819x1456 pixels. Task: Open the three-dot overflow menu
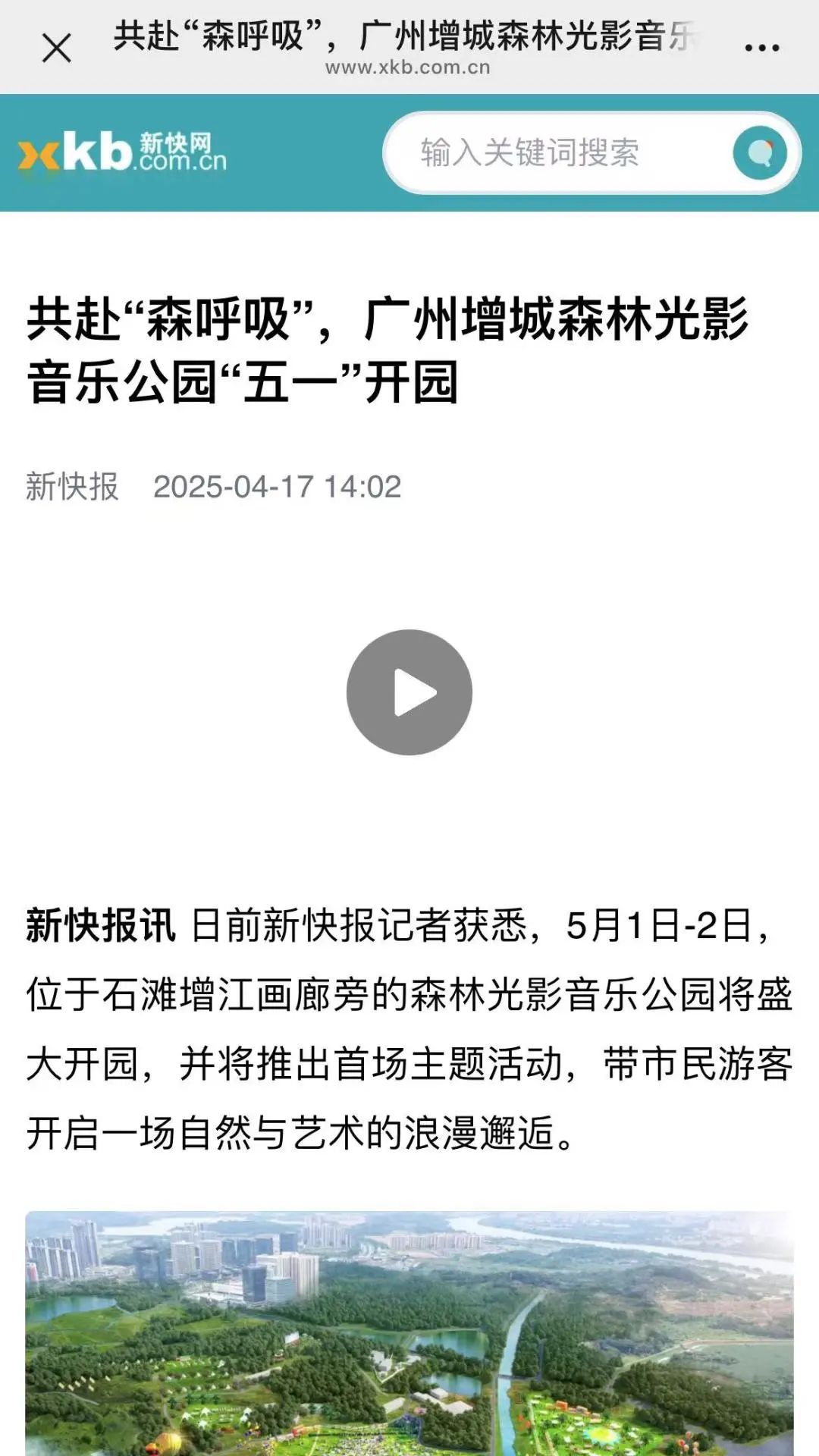pyautogui.click(x=761, y=48)
